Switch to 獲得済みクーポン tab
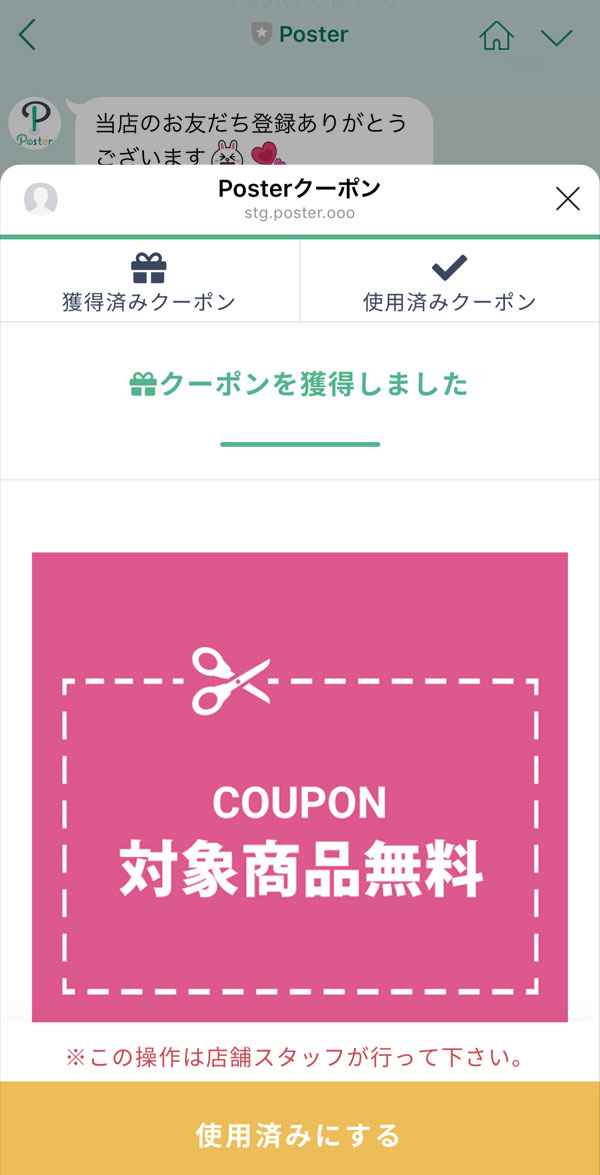 pos(149,283)
